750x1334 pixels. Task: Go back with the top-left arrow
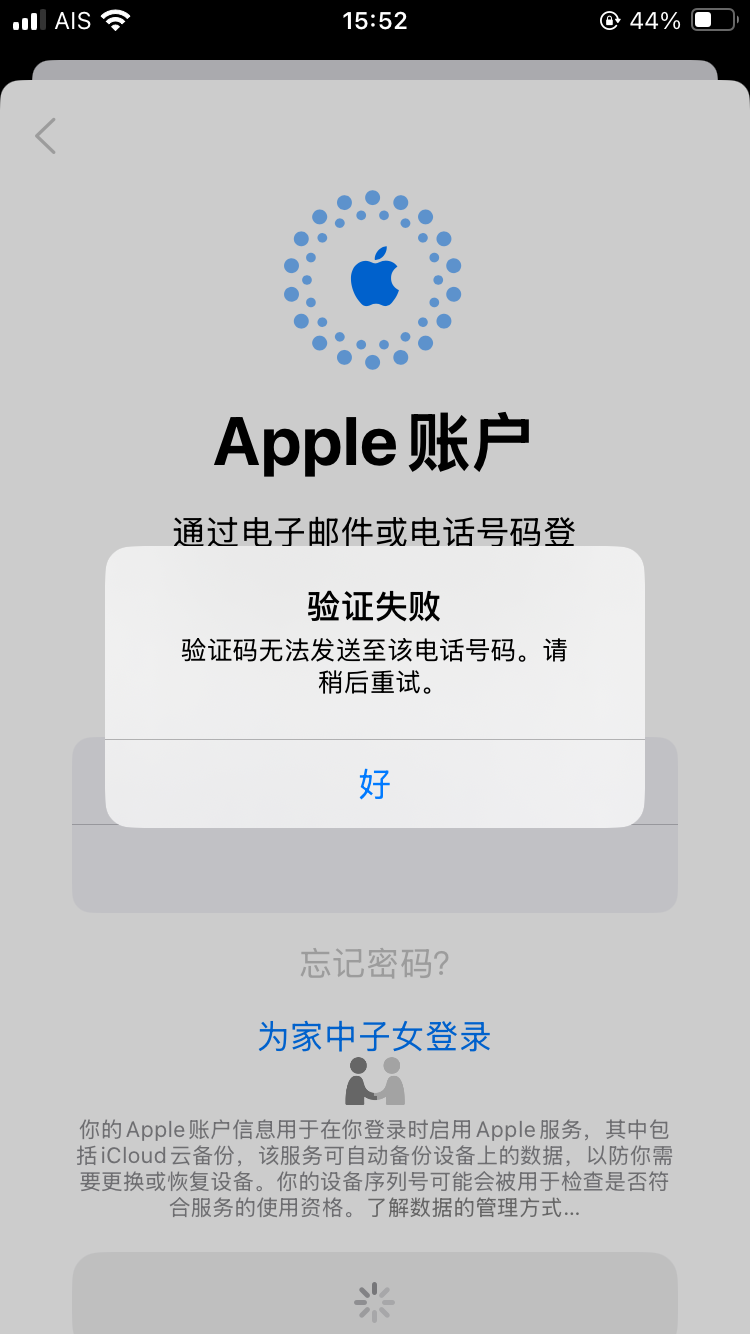click(45, 136)
